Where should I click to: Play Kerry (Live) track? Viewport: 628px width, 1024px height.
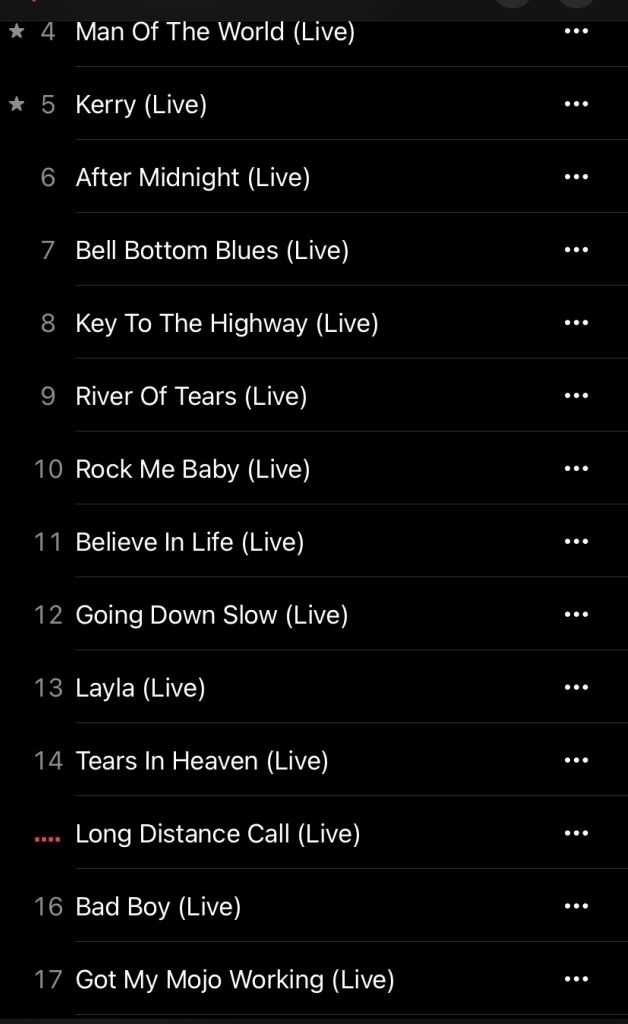(x=141, y=104)
